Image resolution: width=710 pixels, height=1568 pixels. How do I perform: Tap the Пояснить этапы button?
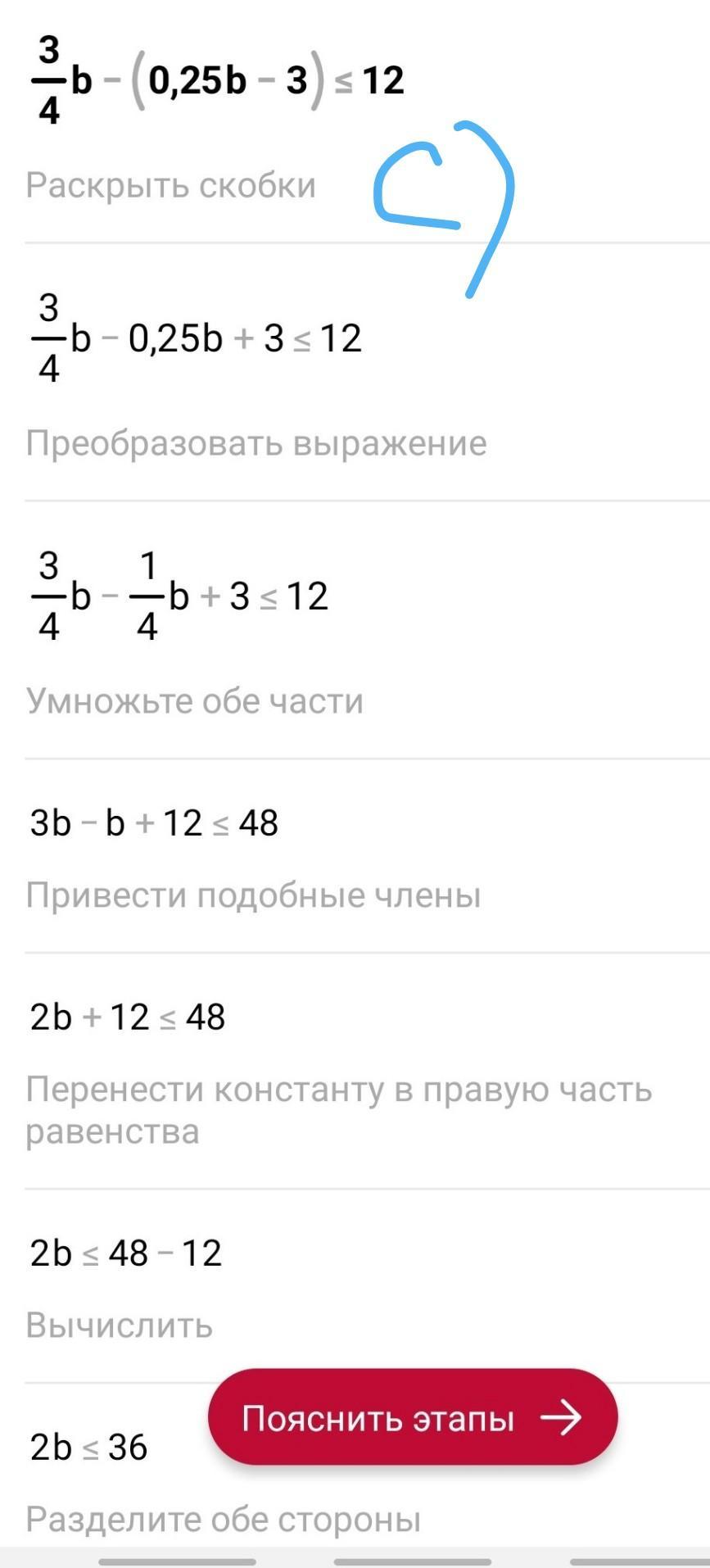coord(412,1418)
